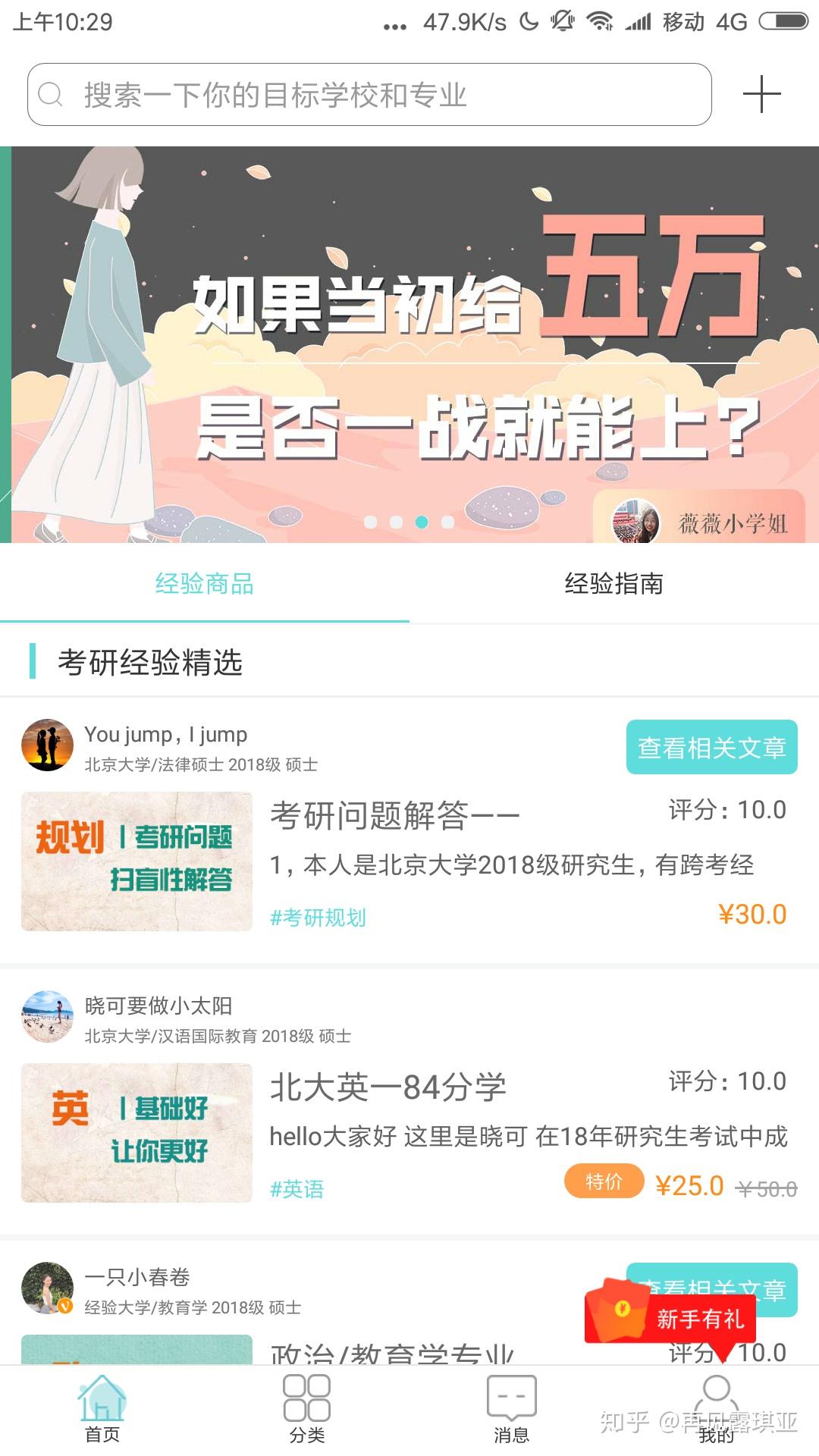The width and height of the screenshot is (819, 1456).
Task: Open profile of 一只小春卷
Action: tap(47, 1288)
